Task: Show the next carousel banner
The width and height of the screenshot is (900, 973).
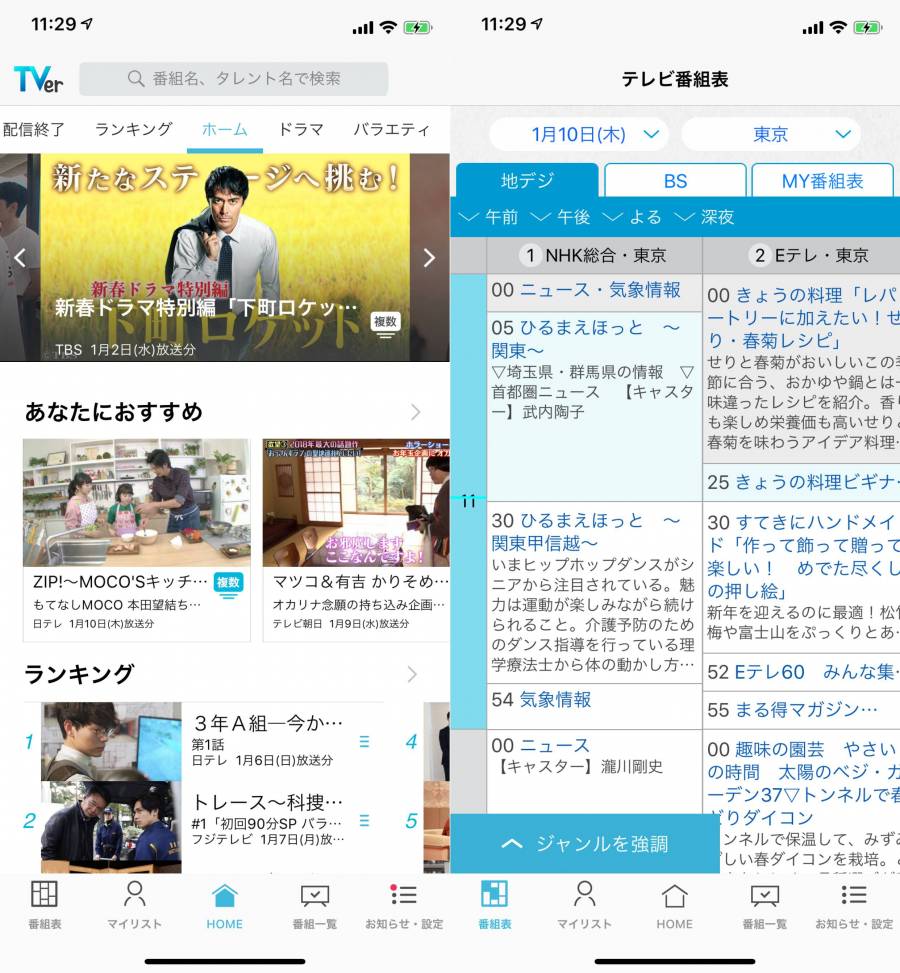Action: [429, 257]
